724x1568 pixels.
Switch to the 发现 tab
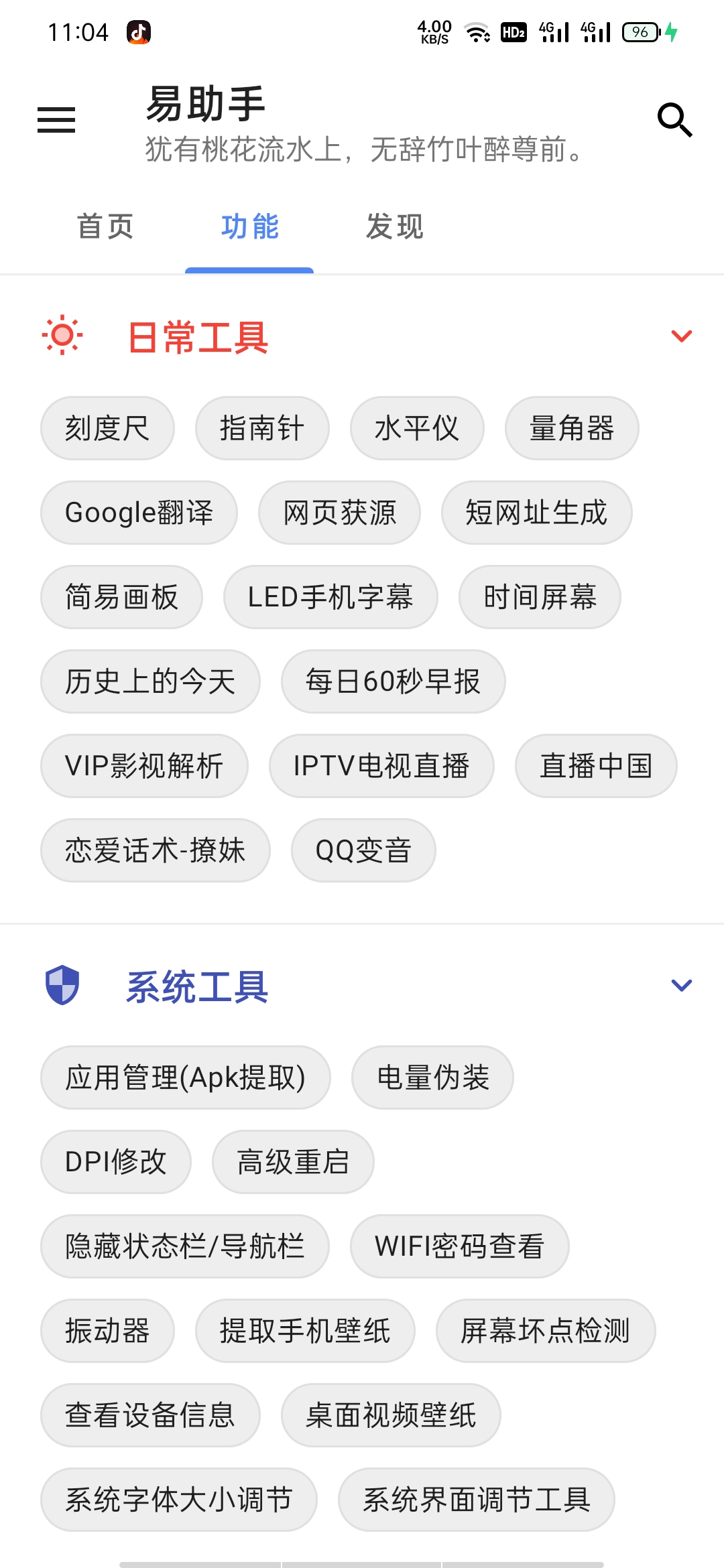pyautogui.click(x=394, y=226)
